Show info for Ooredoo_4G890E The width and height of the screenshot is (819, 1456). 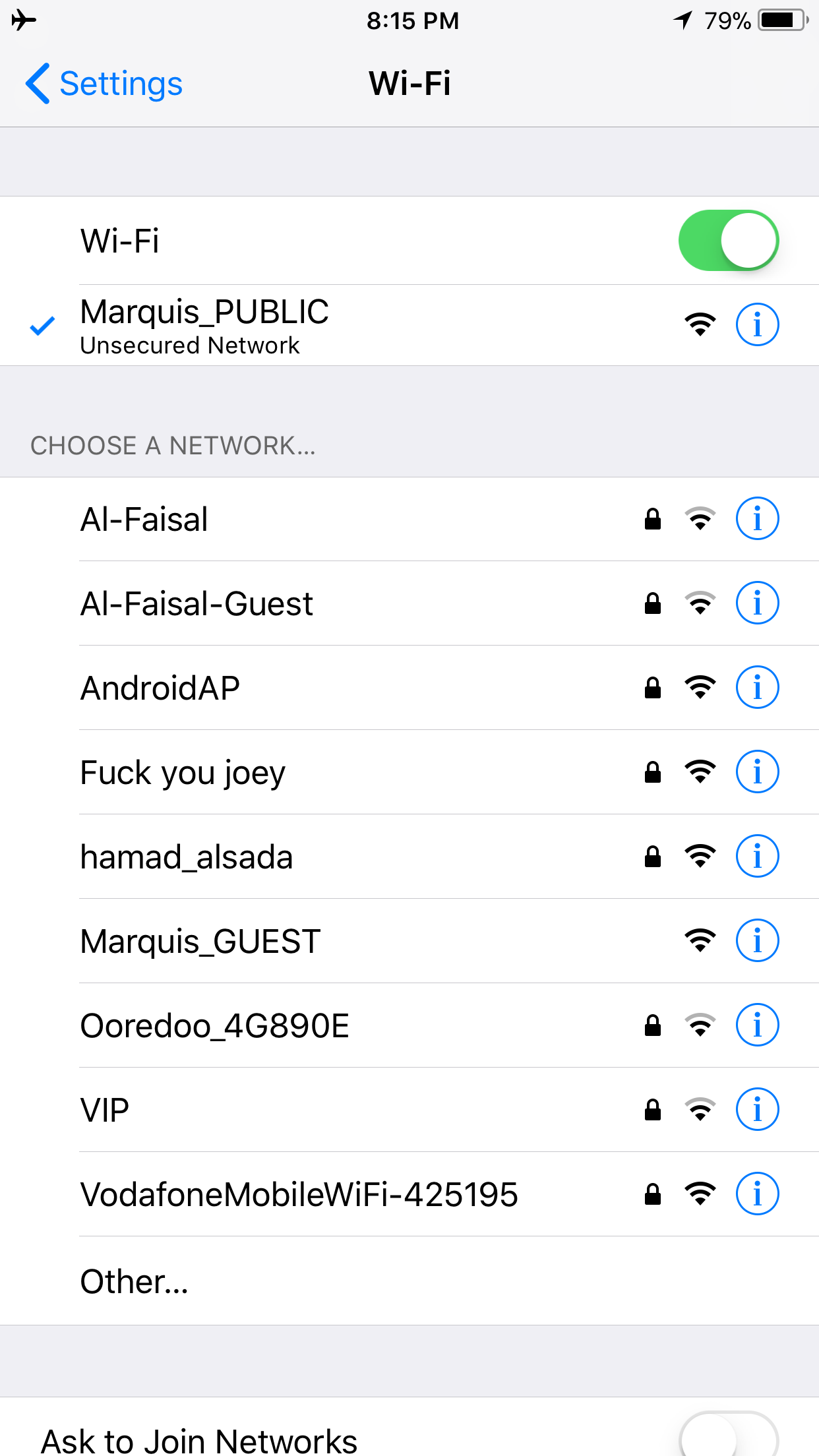757,1025
